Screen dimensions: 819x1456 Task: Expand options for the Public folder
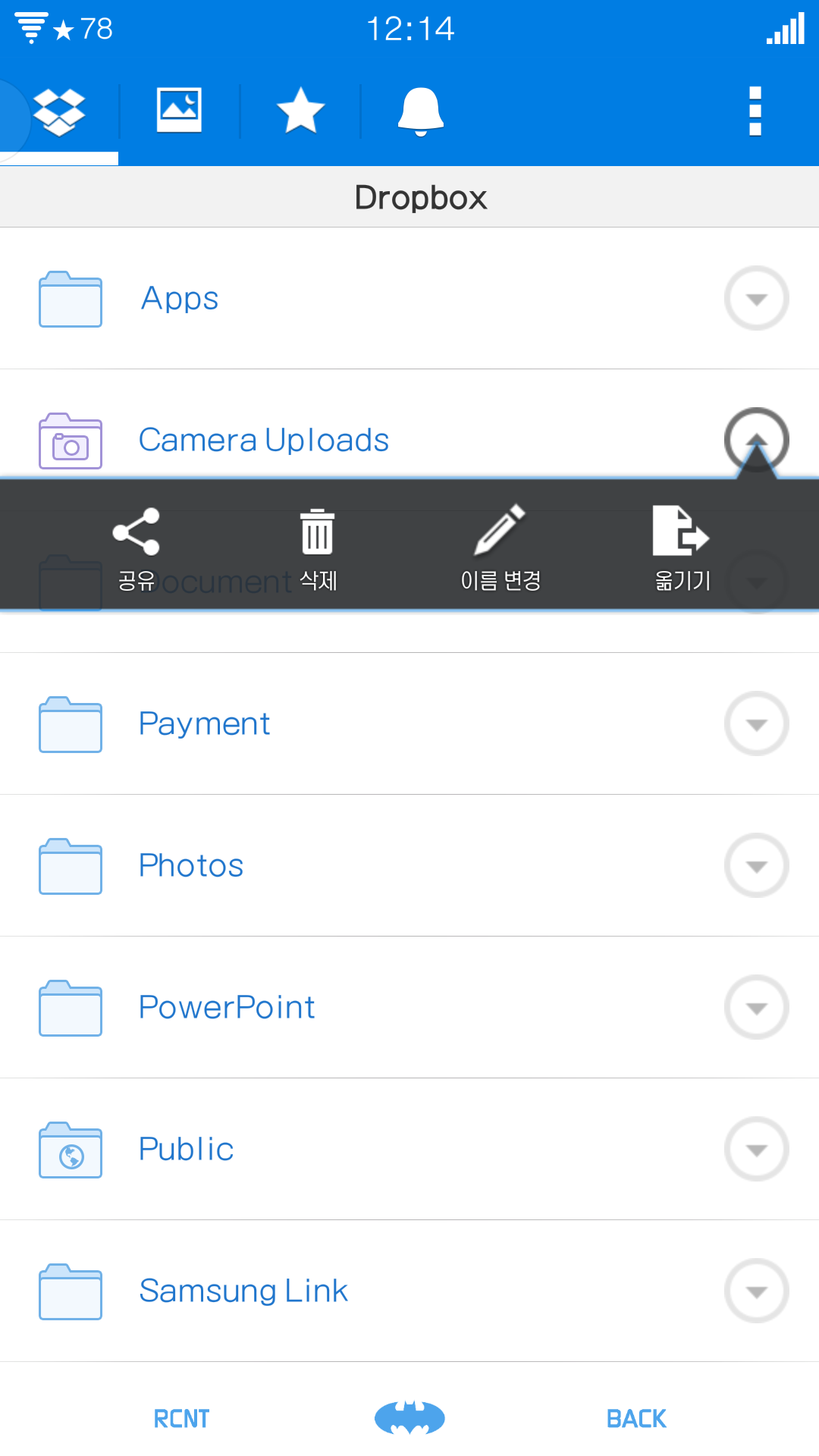[756, 1149]
